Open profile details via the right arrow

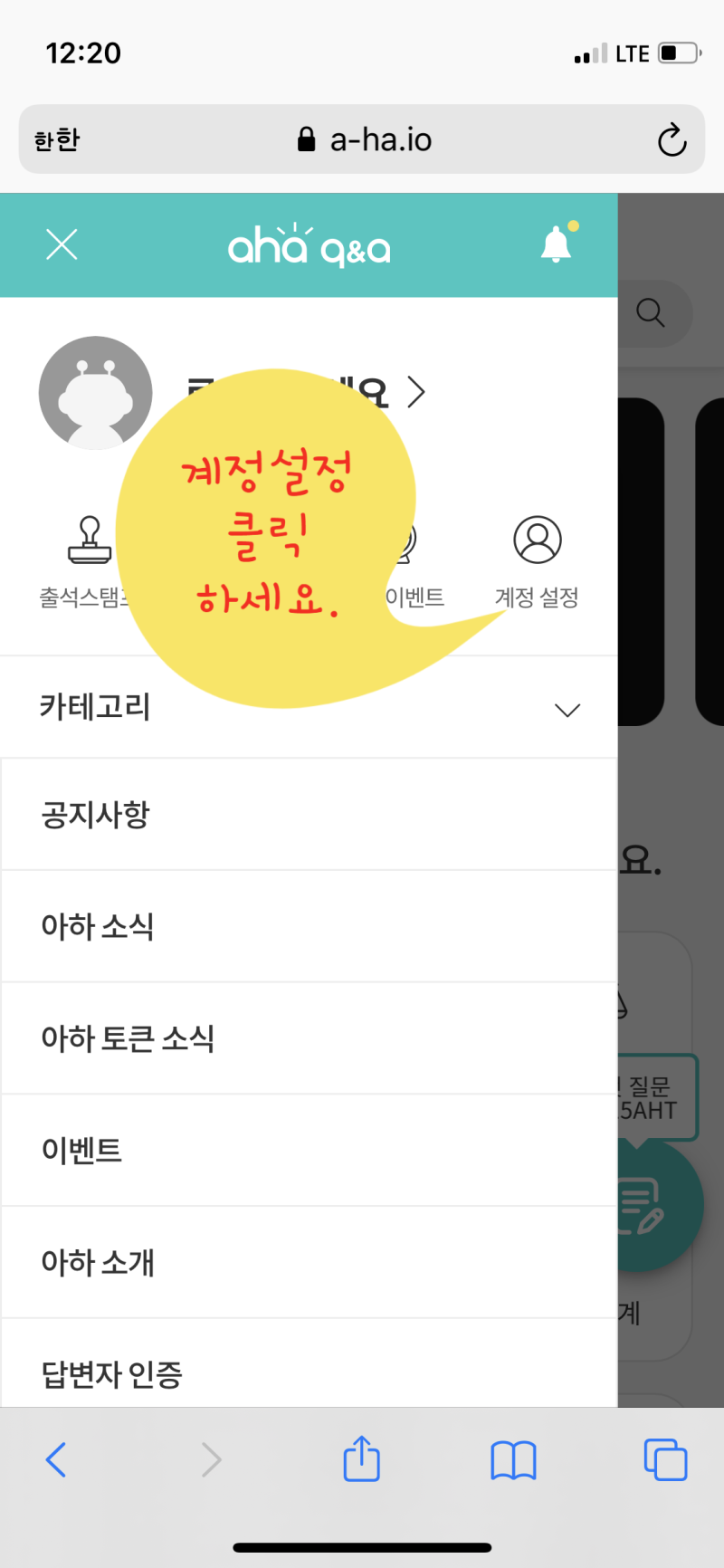point(417,392)
